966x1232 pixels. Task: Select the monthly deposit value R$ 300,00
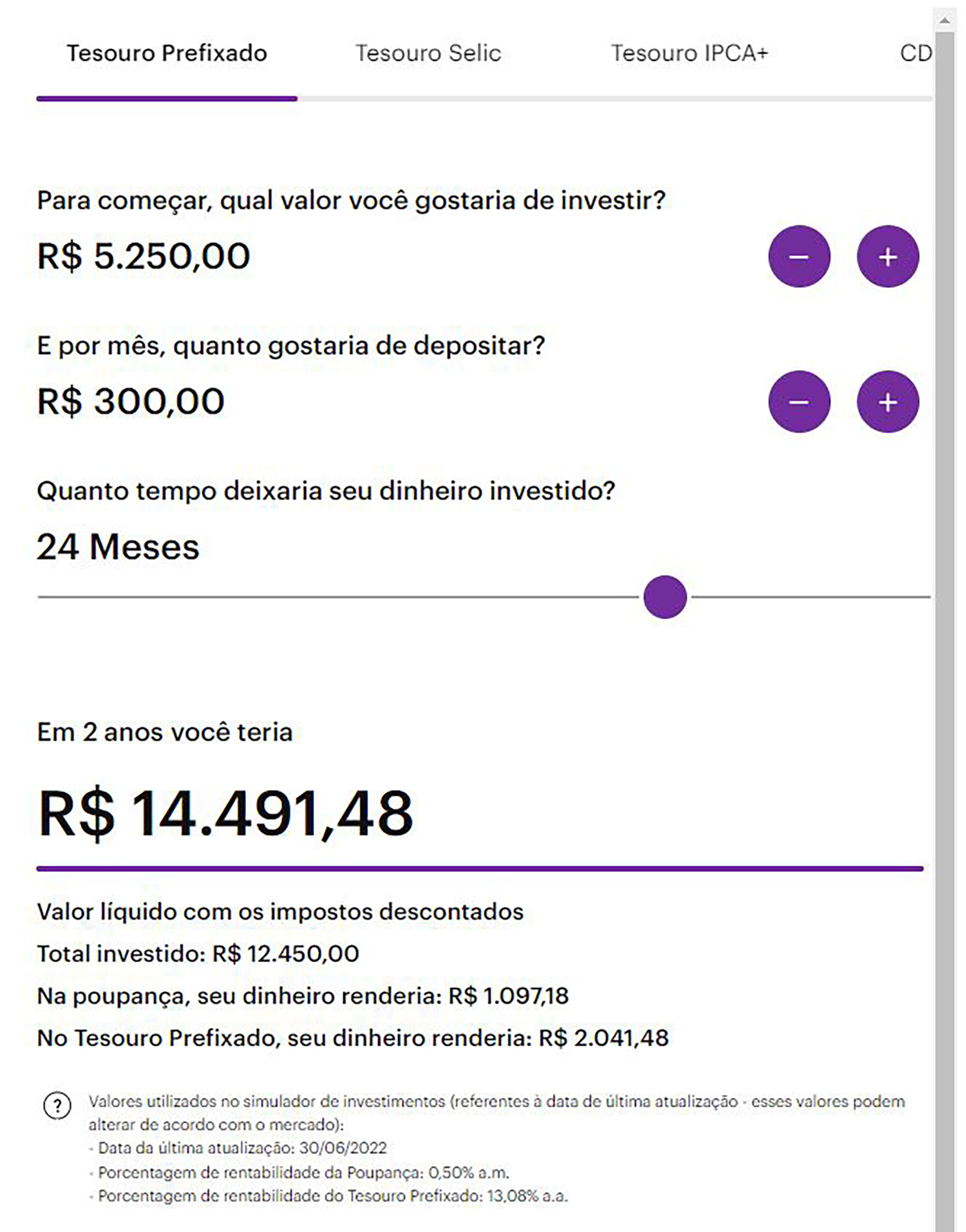coord(131,399)
